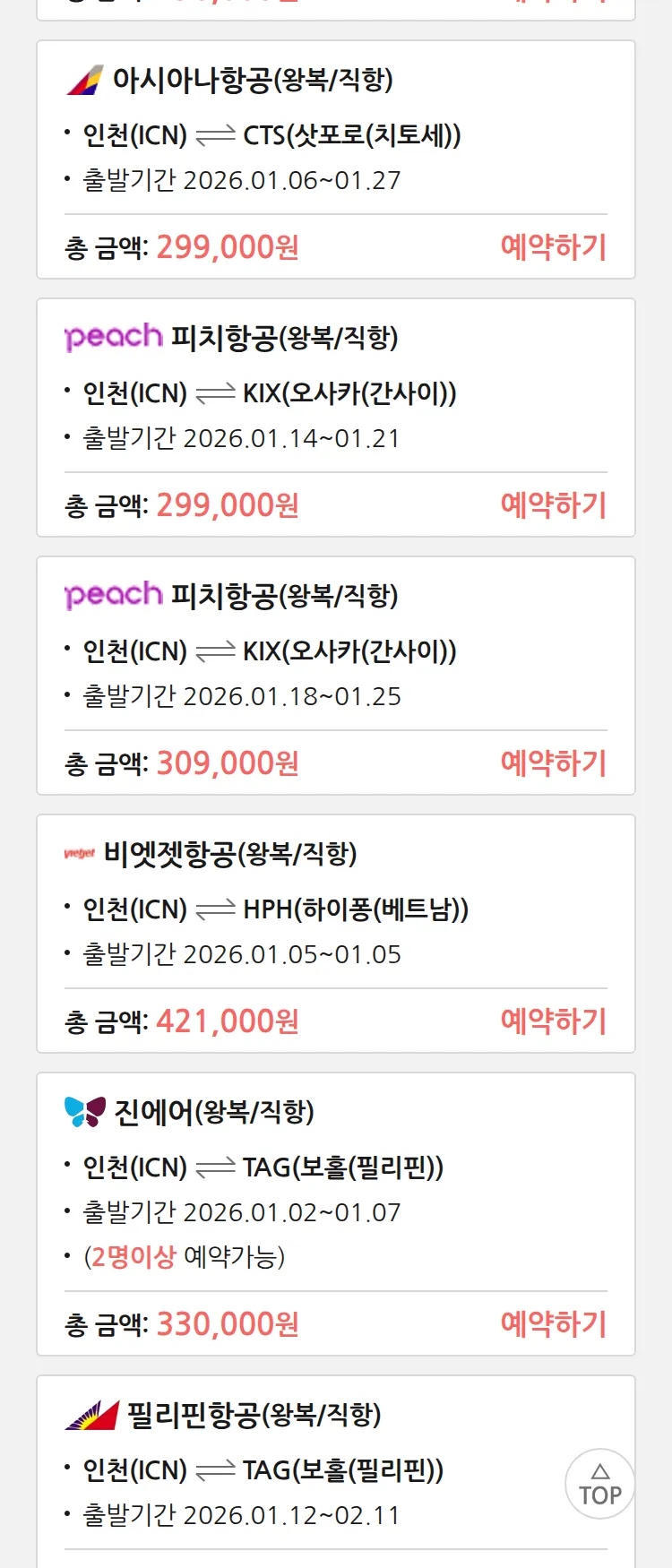672x1568 pixels.
Task: Book Asiana flight to Sapporo for 299,000원
Action: [x=553, y=247]
